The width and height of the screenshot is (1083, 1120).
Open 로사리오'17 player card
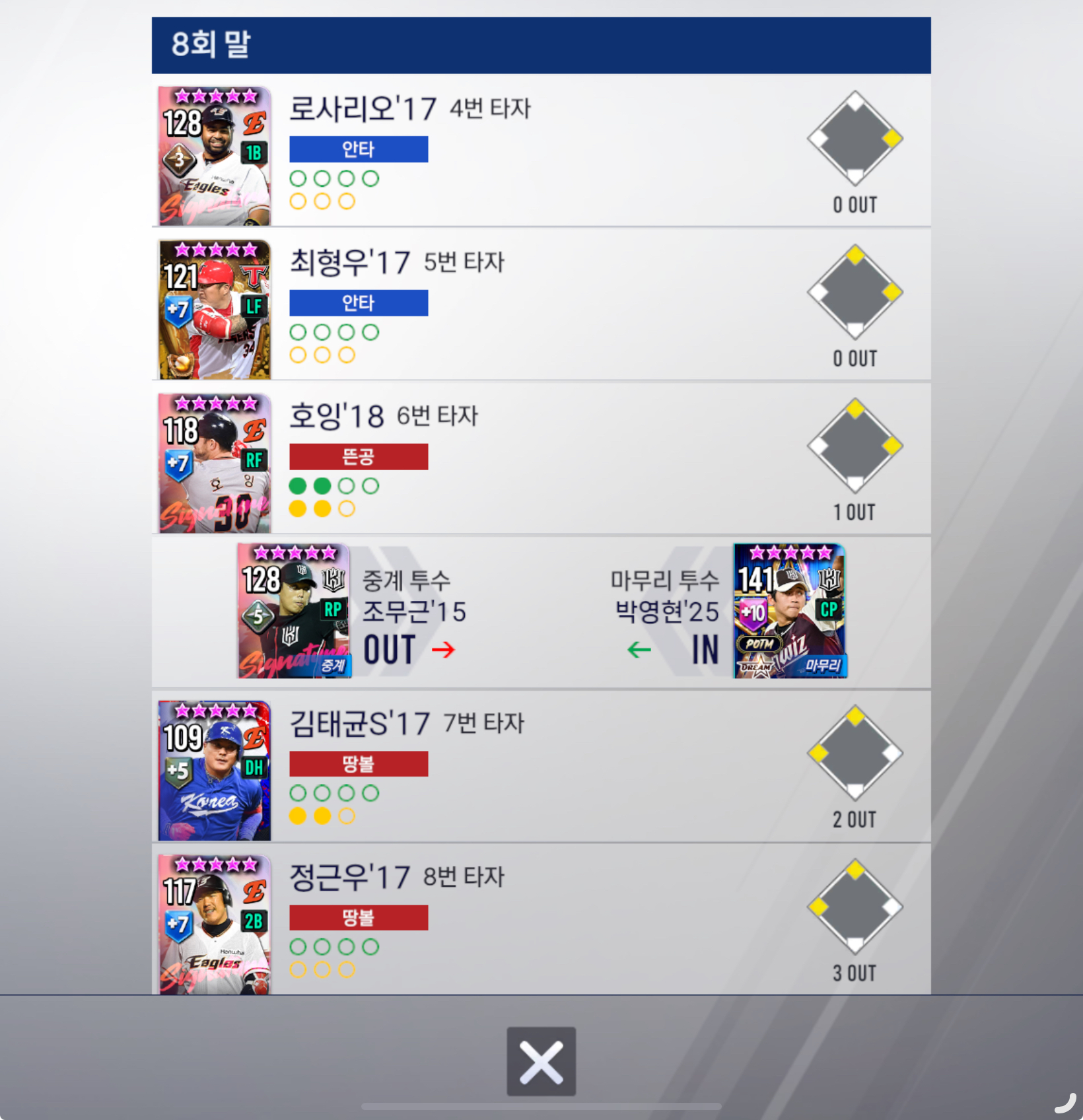point(215,157)
